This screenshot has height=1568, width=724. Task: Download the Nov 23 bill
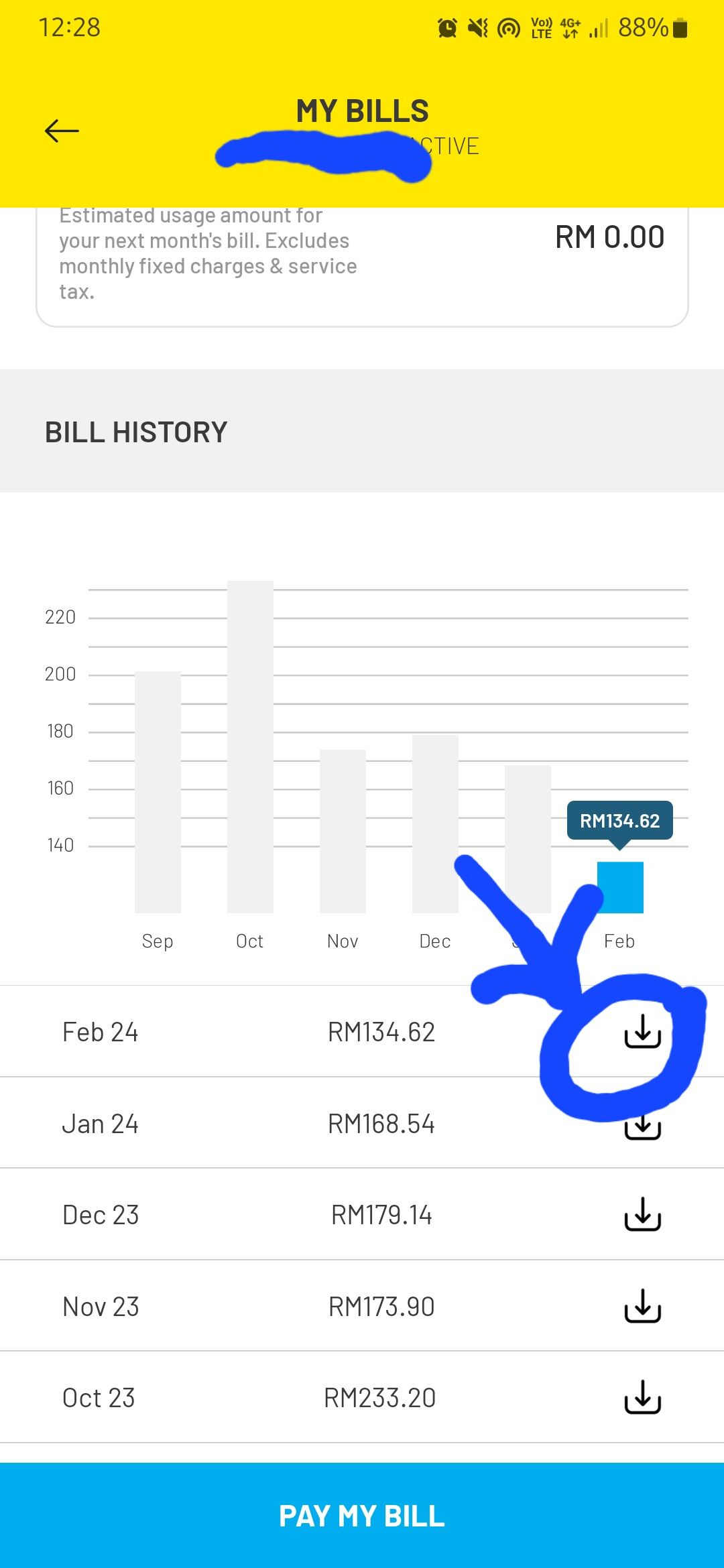[x=642, y=1306]
